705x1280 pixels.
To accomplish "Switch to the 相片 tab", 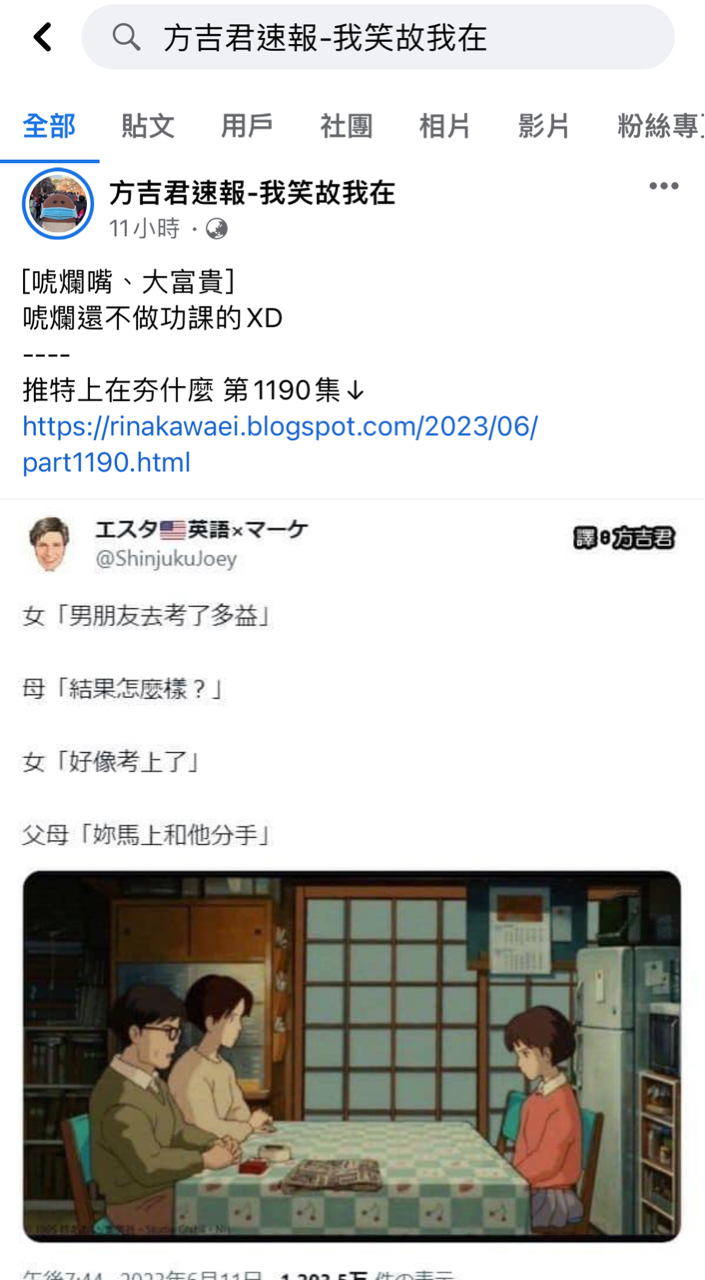I will (x=445, y=126).
